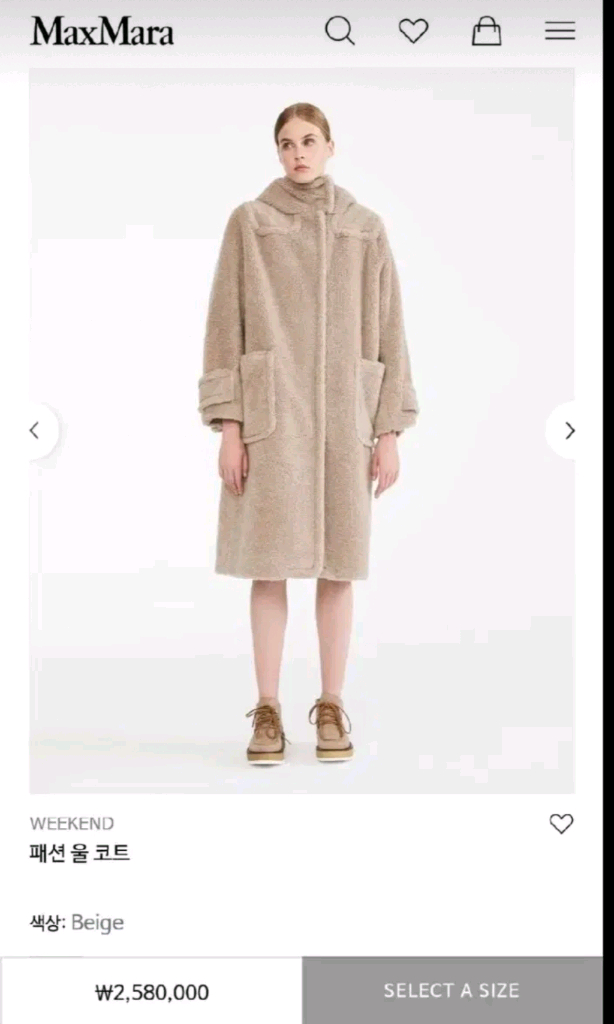The width and height of the screenshot is (614, 1024).
Task: Show the previous product image
Action: click(x=36, y=431)
